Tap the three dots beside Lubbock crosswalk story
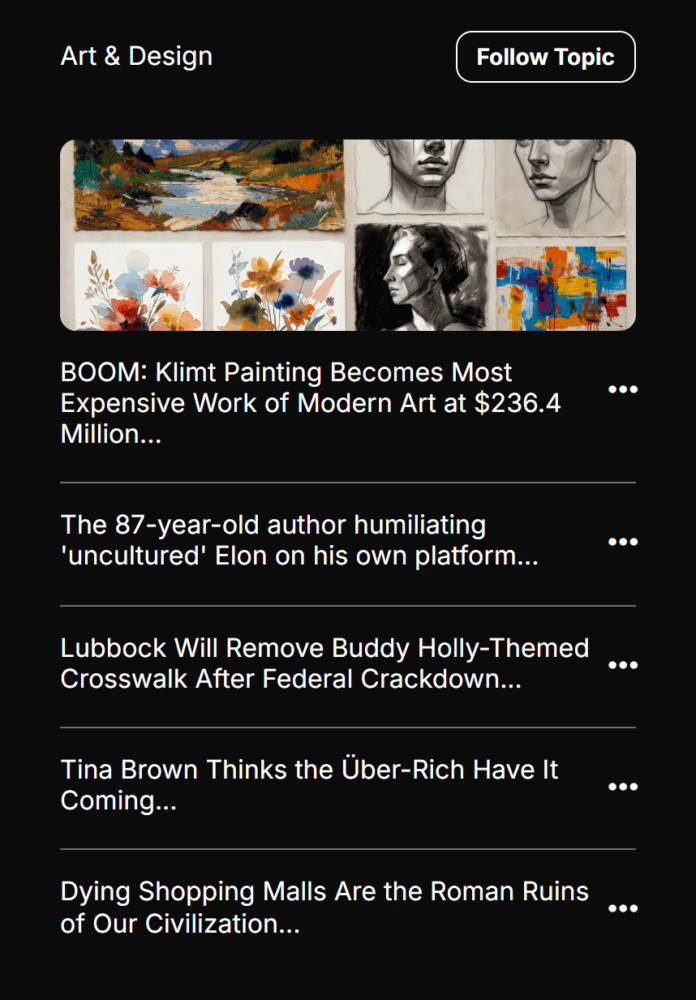 pos(623,665)
